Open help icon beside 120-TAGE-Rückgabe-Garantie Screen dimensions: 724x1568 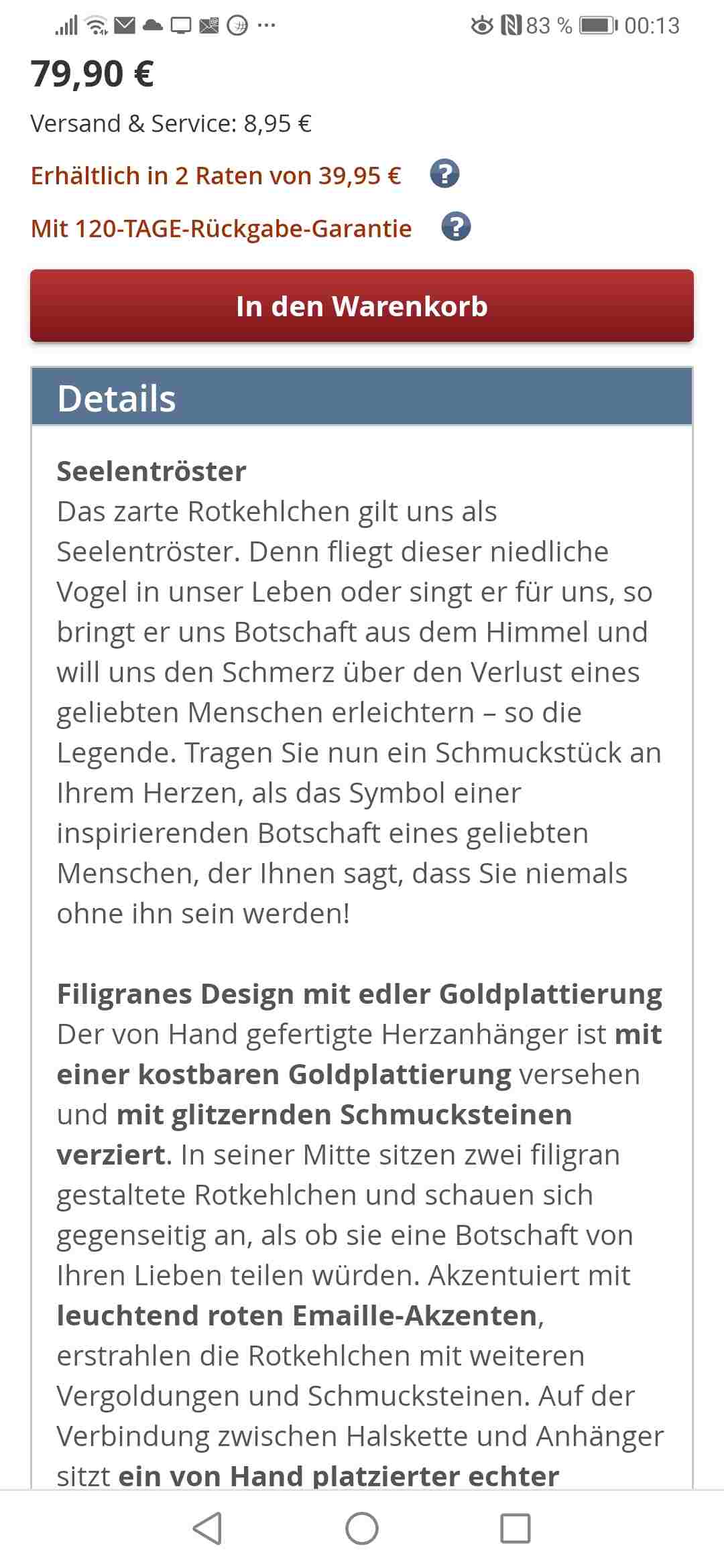pyautogui.click(x=456, y=227)
